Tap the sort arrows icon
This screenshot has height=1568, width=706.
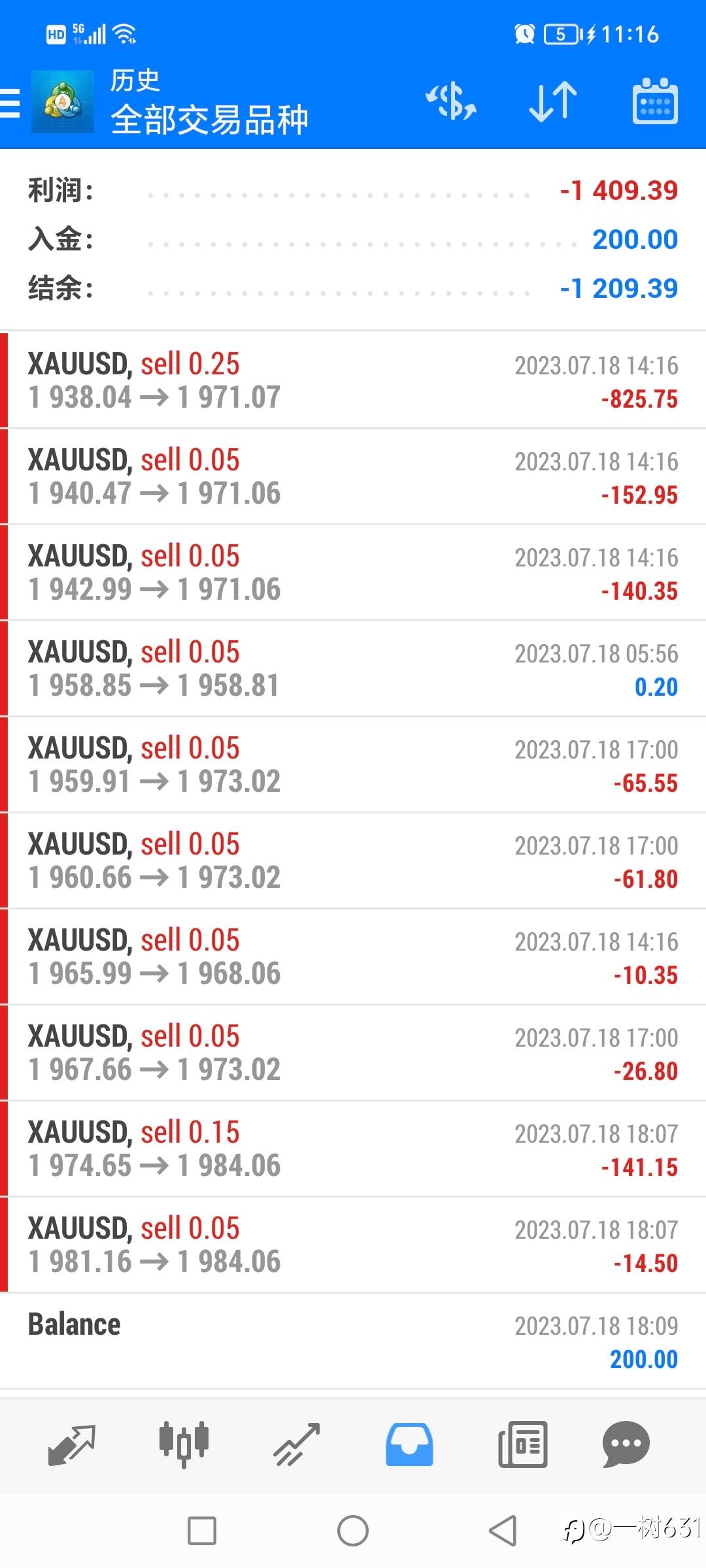pos(553,102)
